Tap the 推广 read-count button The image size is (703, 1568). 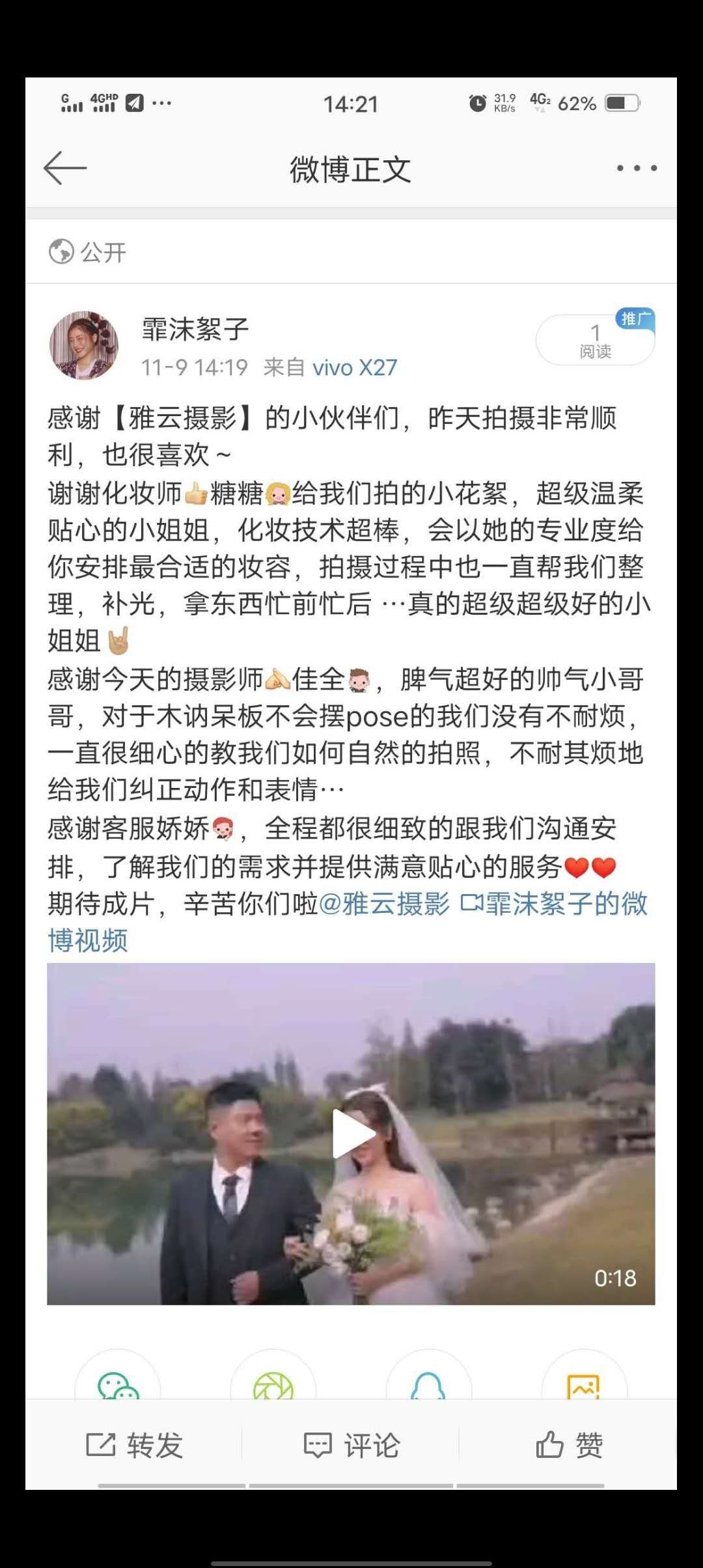(595, 340)
